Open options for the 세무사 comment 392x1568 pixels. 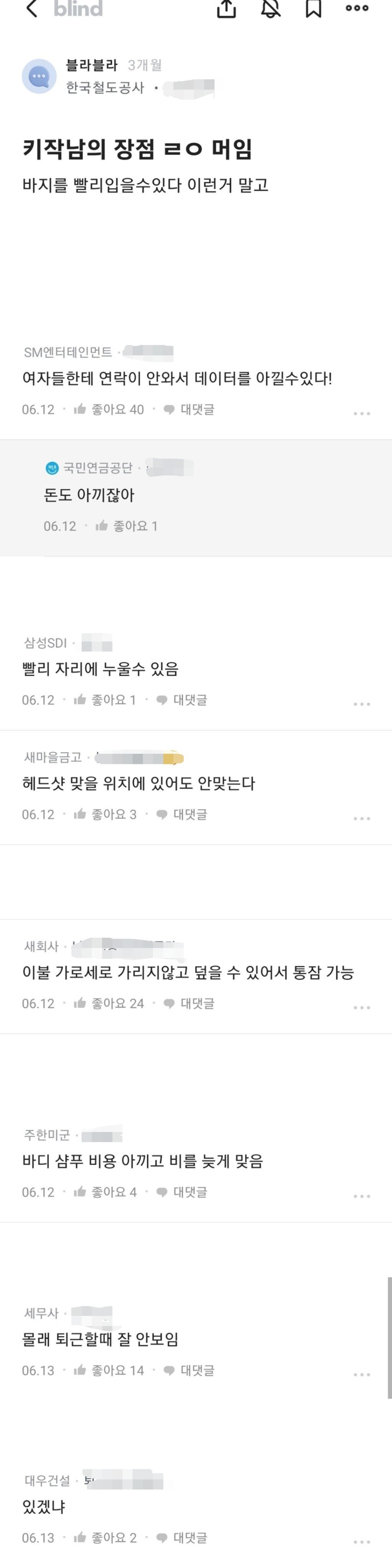(362, 1374)
